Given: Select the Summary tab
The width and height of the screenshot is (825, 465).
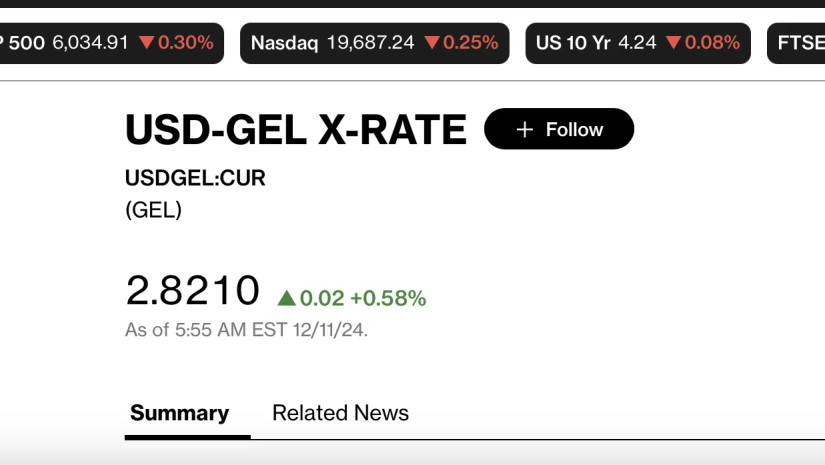Looking at the screenshot, I should [179, 413].
